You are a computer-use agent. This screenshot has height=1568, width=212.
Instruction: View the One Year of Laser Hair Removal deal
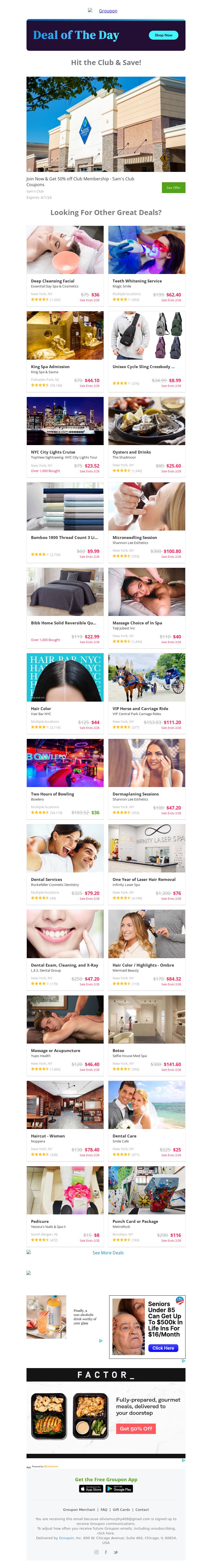pyautogui.click(x=144, y=879)
